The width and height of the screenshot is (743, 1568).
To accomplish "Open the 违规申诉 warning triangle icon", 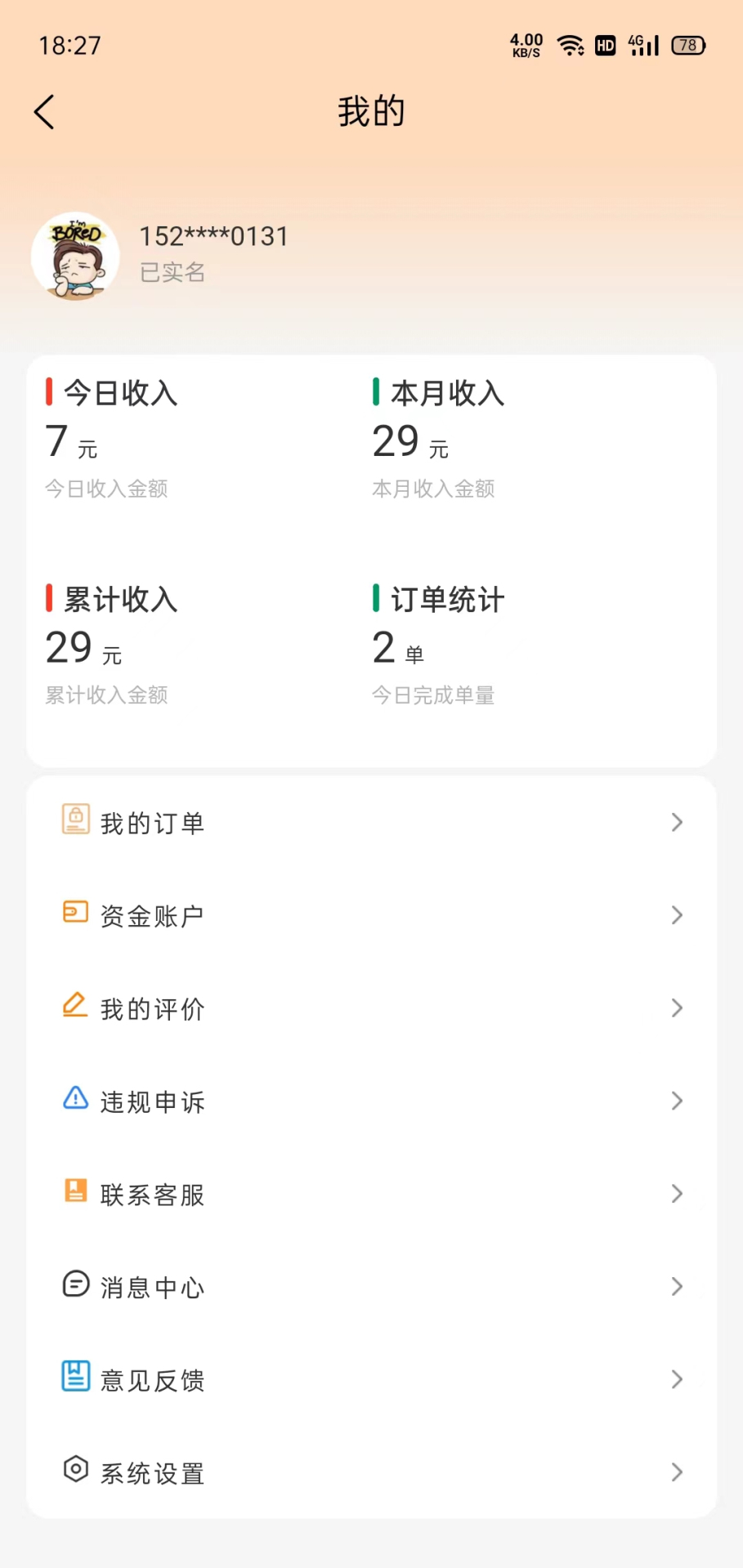I will click(75, 1099).
